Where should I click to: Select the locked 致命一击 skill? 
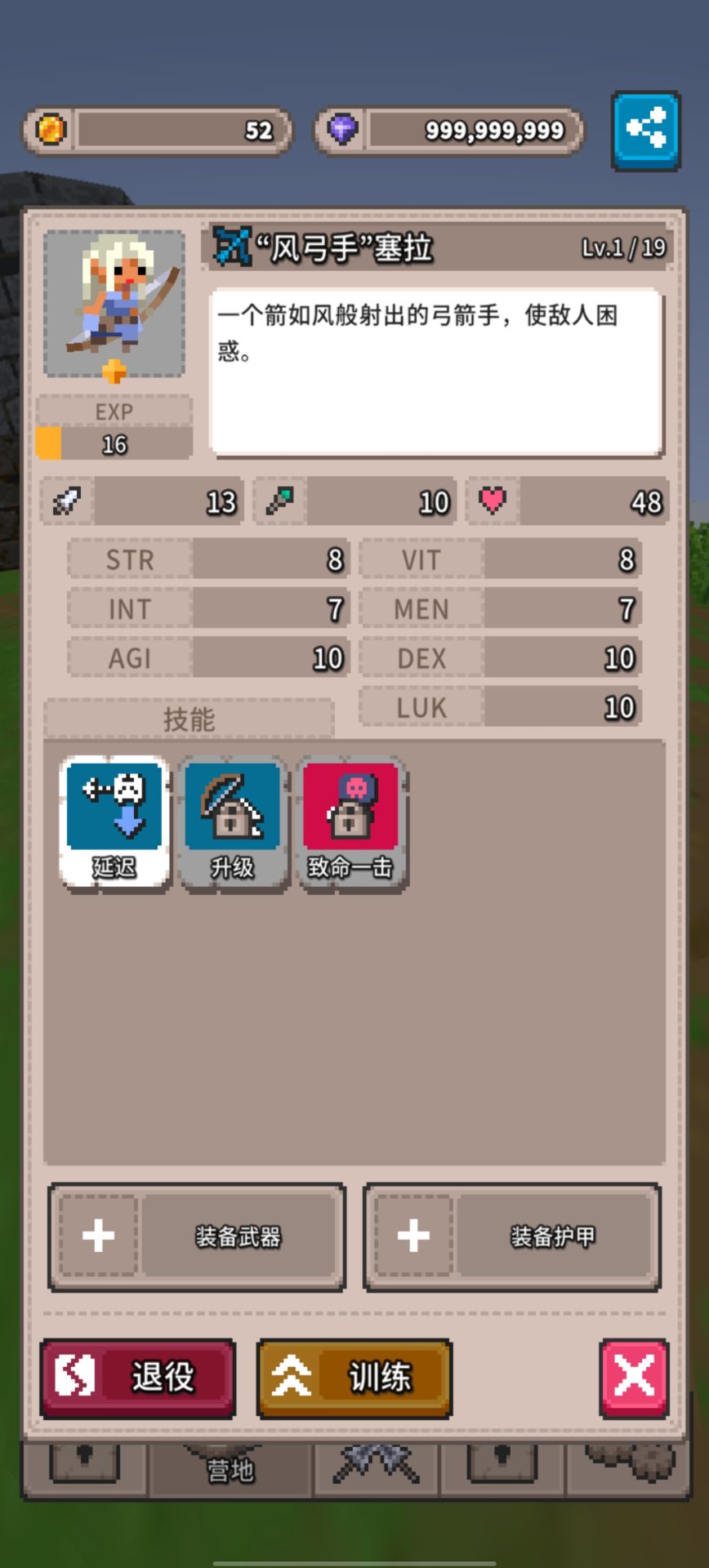[351, 822]
